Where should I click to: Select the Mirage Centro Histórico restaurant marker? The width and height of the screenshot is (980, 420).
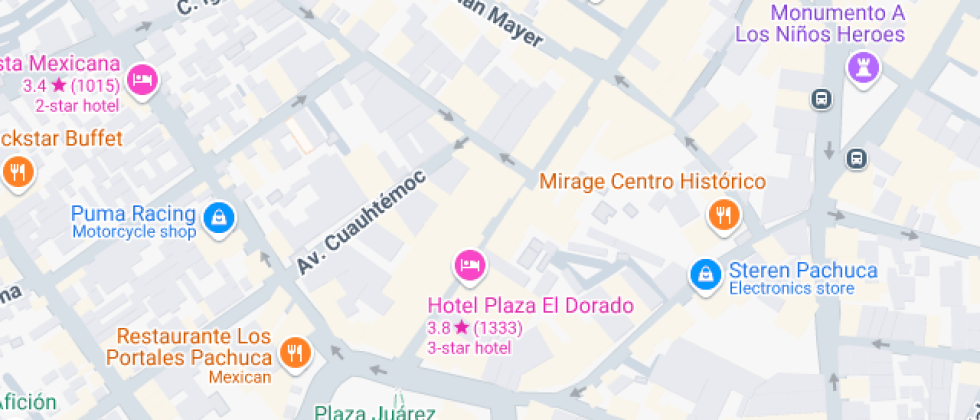pos(723,215)
